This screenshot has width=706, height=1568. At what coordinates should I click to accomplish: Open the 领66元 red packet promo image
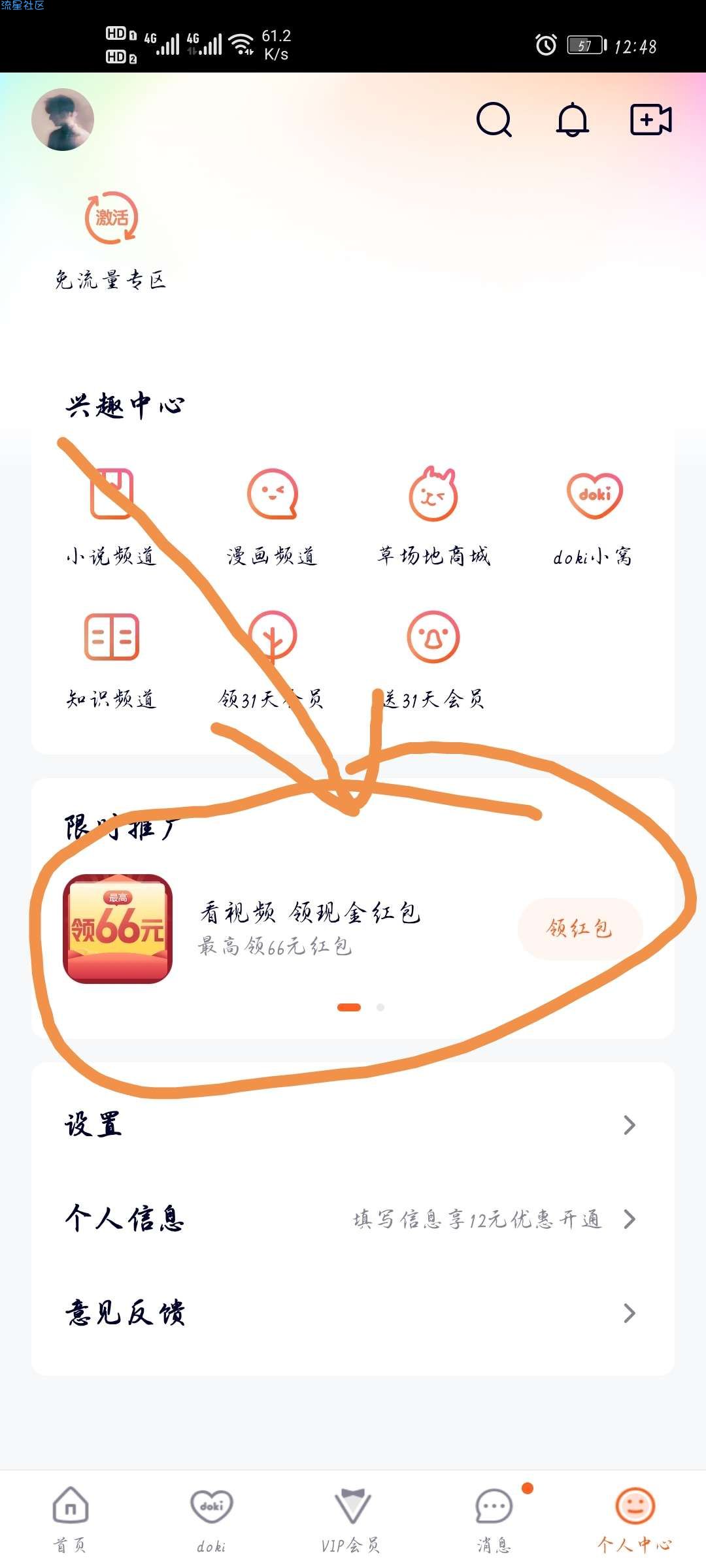click(118, 928)
